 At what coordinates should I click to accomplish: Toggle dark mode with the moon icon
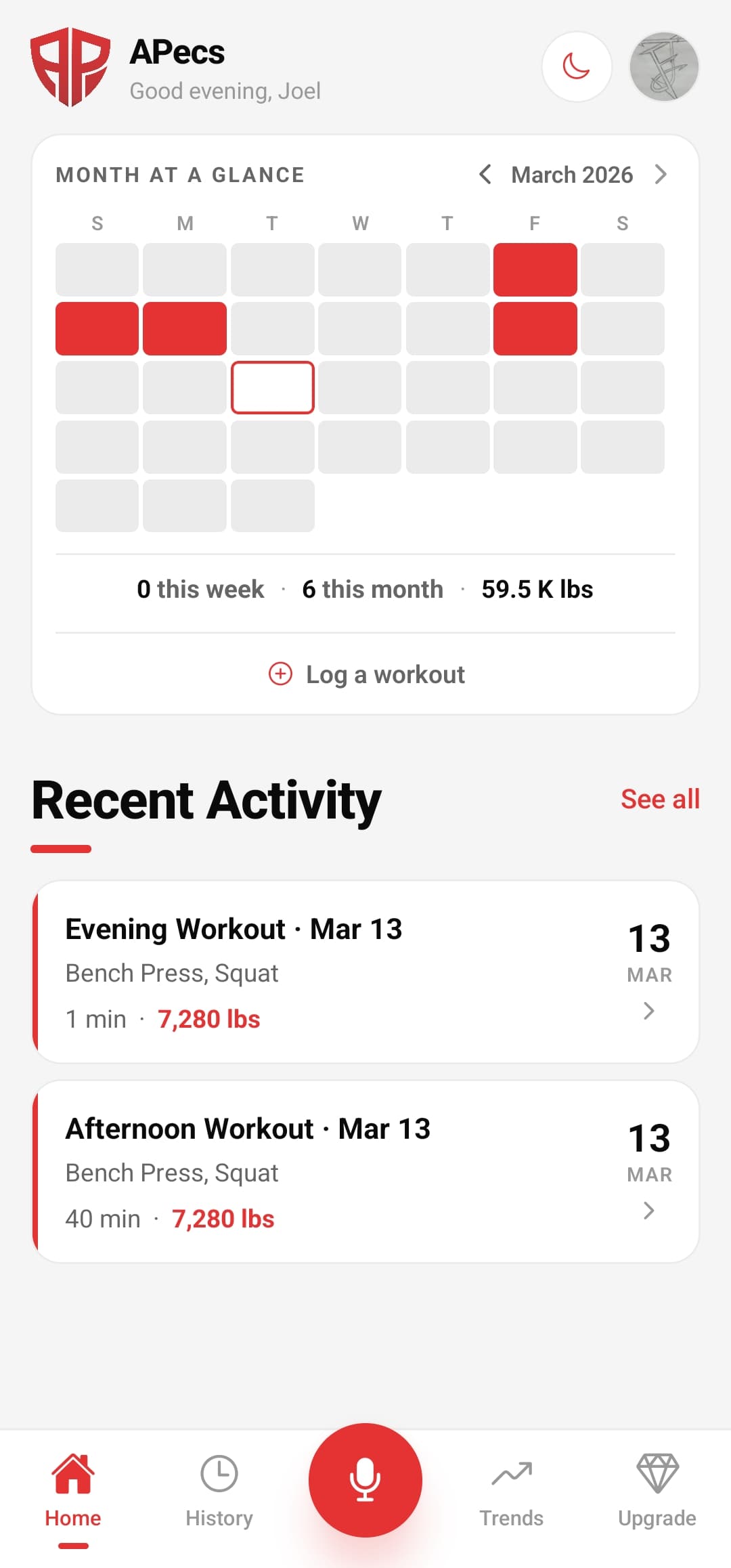click(576, 66)
